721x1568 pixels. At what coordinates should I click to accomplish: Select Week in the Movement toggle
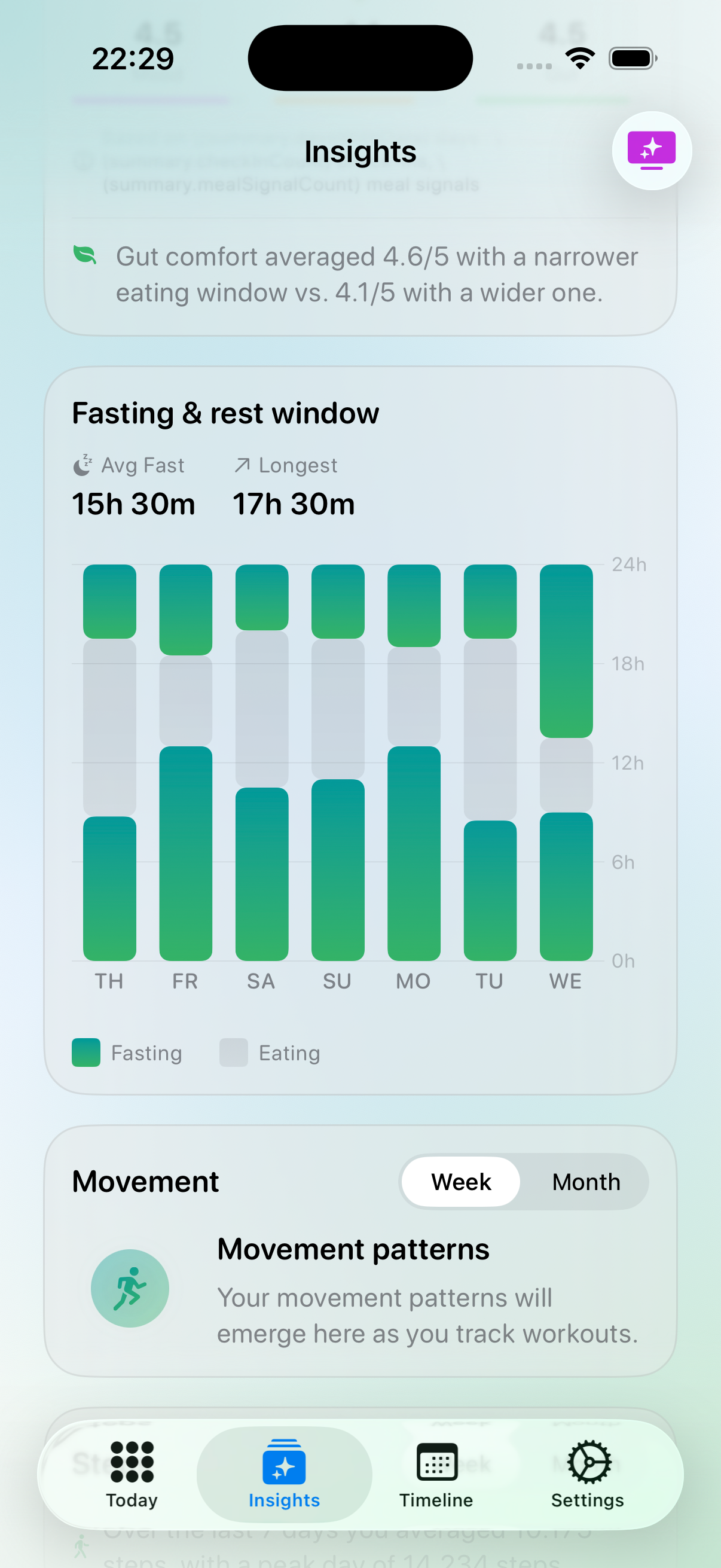click(460, 1181)
